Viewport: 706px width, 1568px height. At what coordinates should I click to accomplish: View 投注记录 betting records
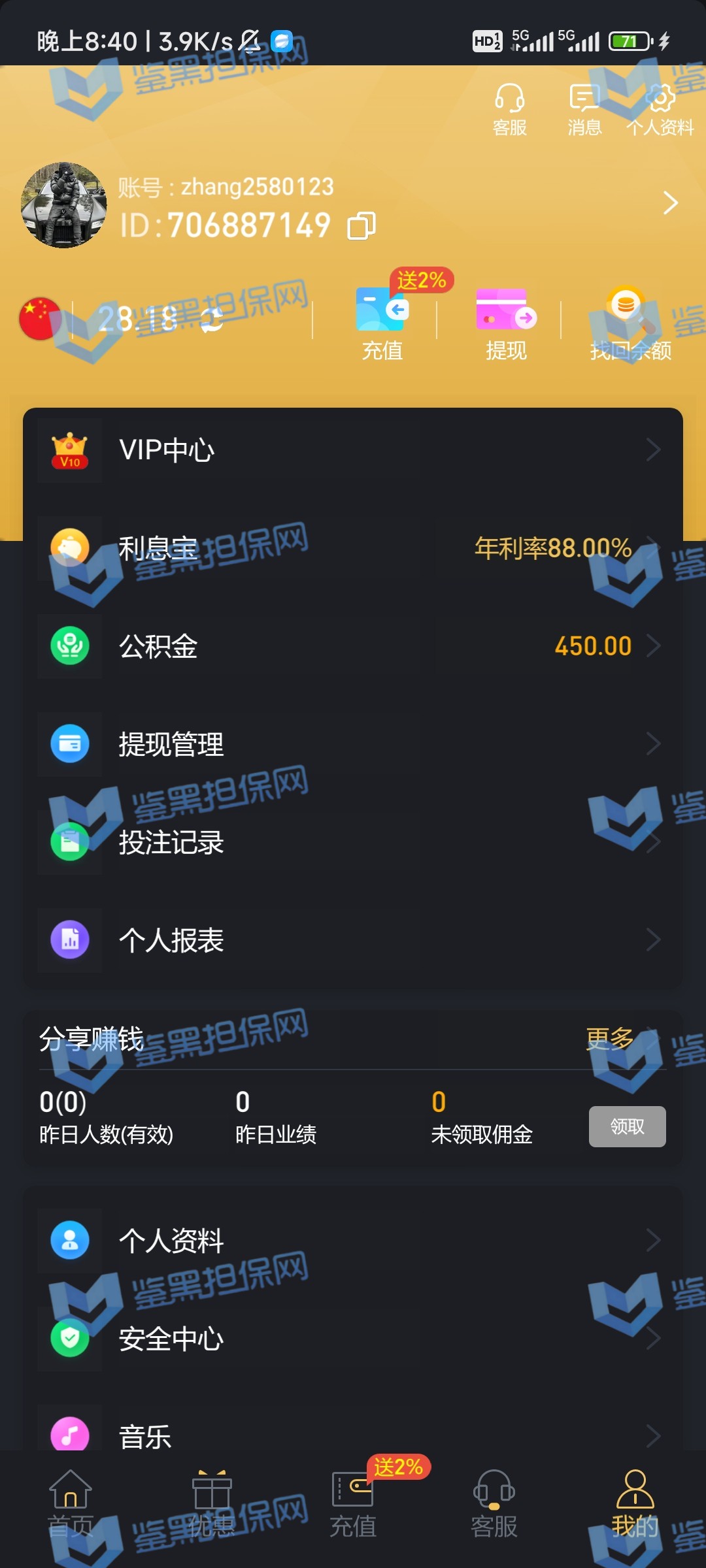[353, 842]
